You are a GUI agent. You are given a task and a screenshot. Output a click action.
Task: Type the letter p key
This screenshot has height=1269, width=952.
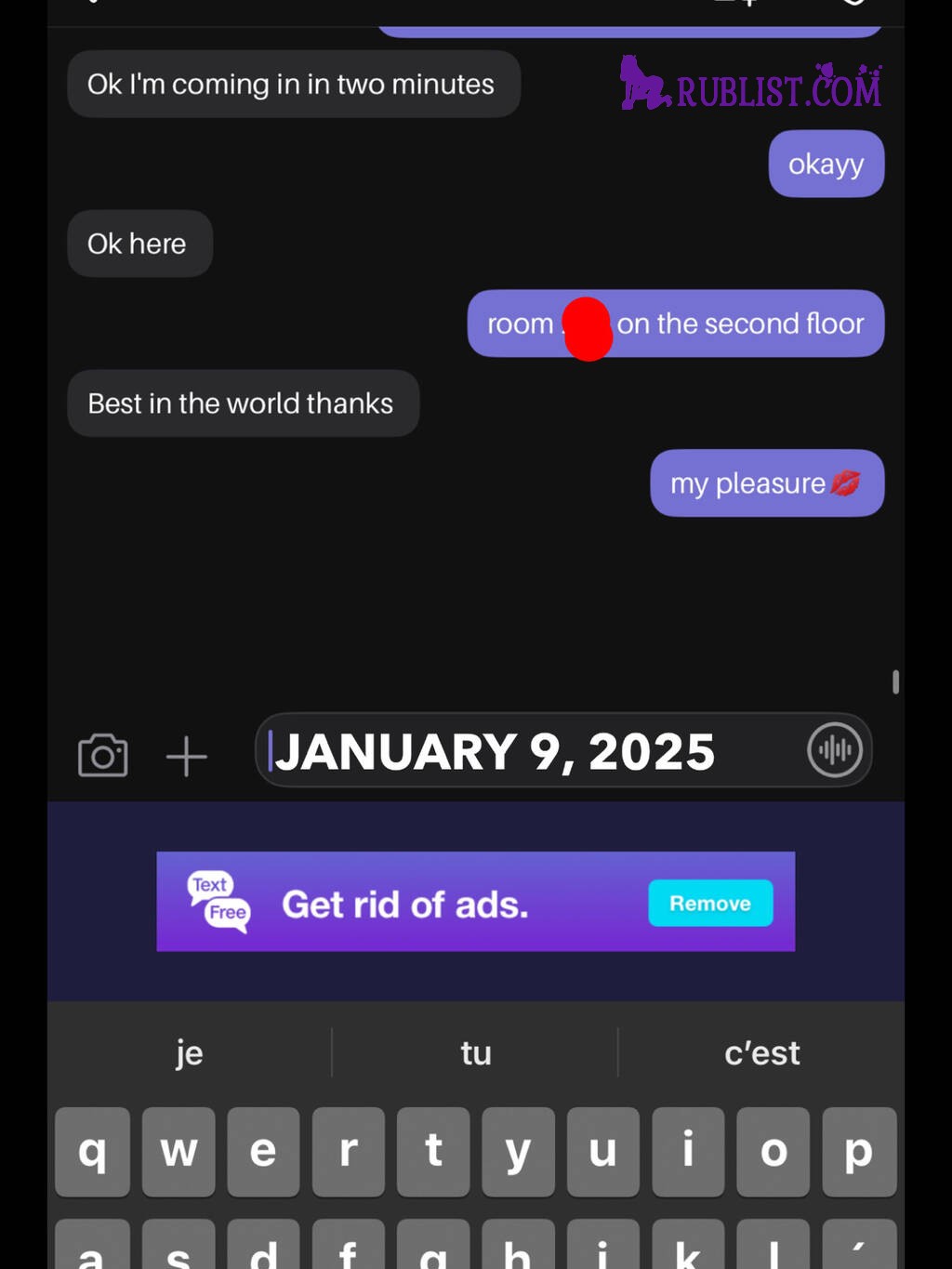[x=858, y=1152]
